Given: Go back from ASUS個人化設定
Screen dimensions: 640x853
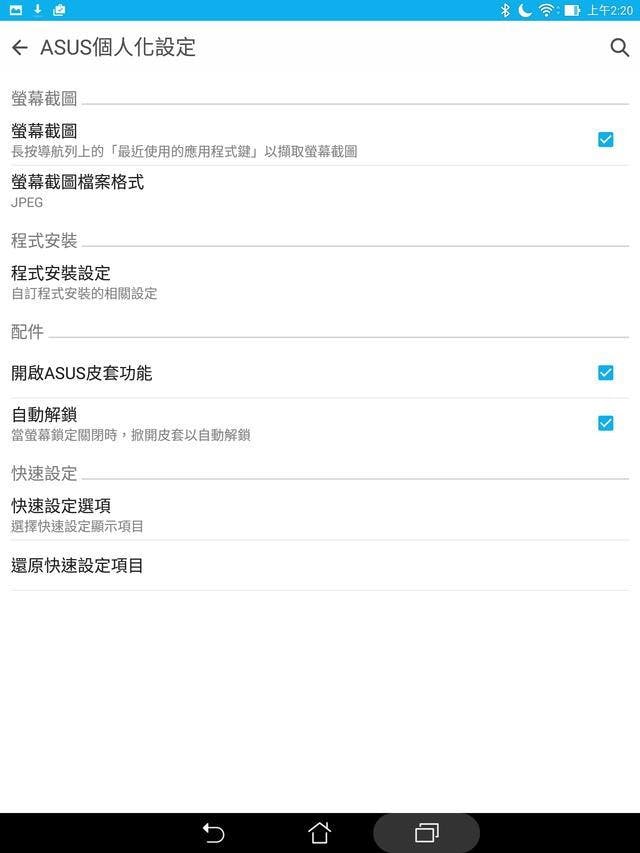Looking at the screenshot, I should point(20,48).
